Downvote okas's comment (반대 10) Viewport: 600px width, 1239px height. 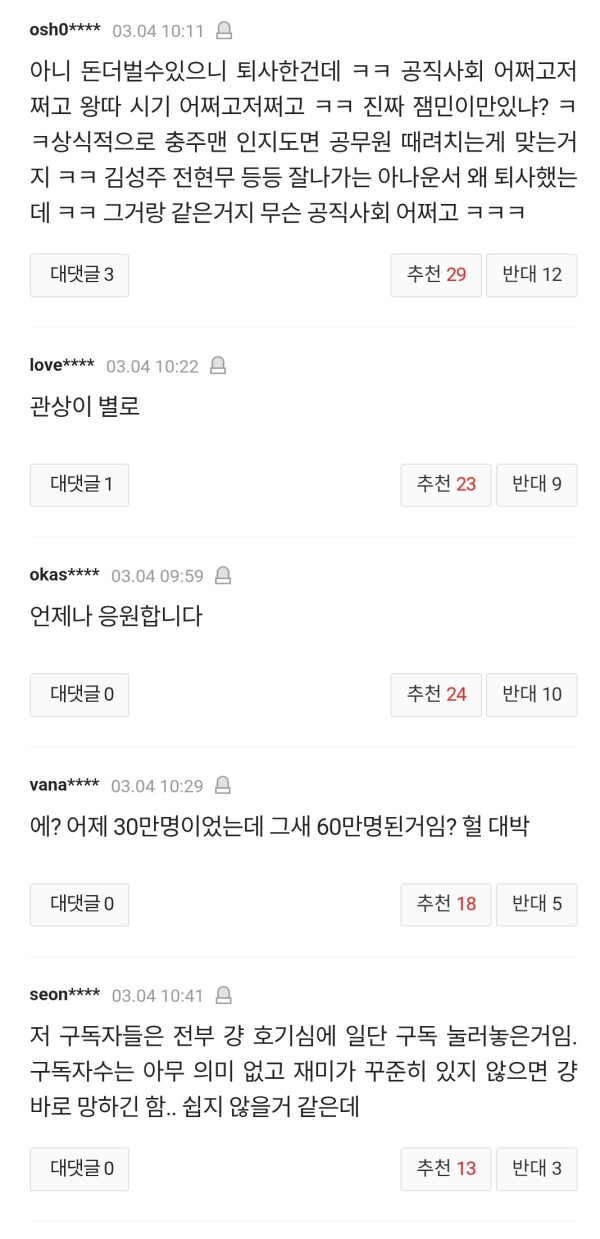point(532,694)
